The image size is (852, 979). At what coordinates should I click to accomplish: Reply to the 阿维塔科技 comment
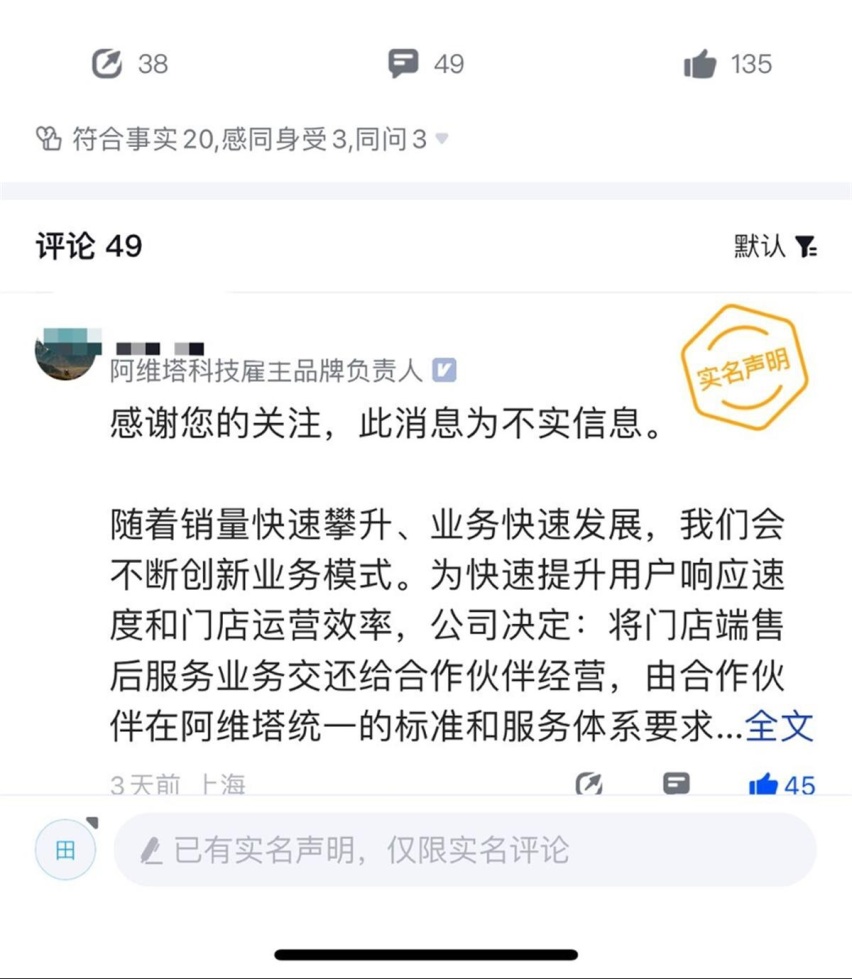coord(676,784)
